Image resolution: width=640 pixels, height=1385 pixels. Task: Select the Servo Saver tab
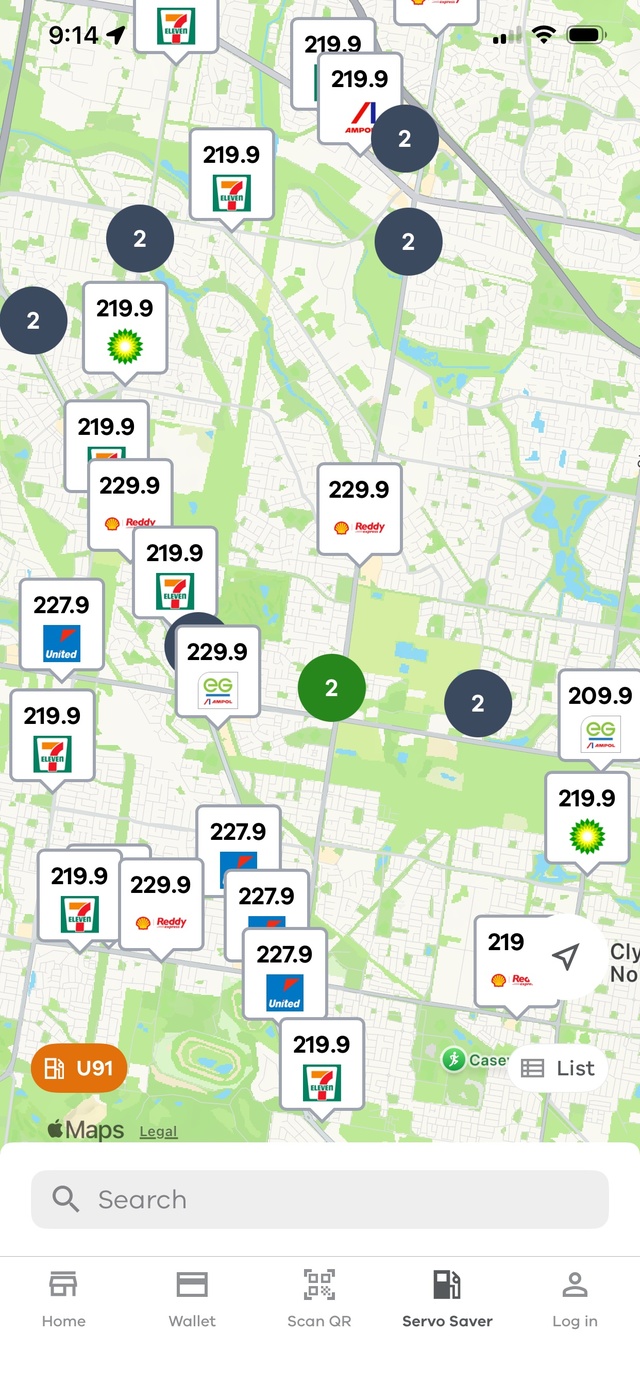click(x=447, y=1299)
